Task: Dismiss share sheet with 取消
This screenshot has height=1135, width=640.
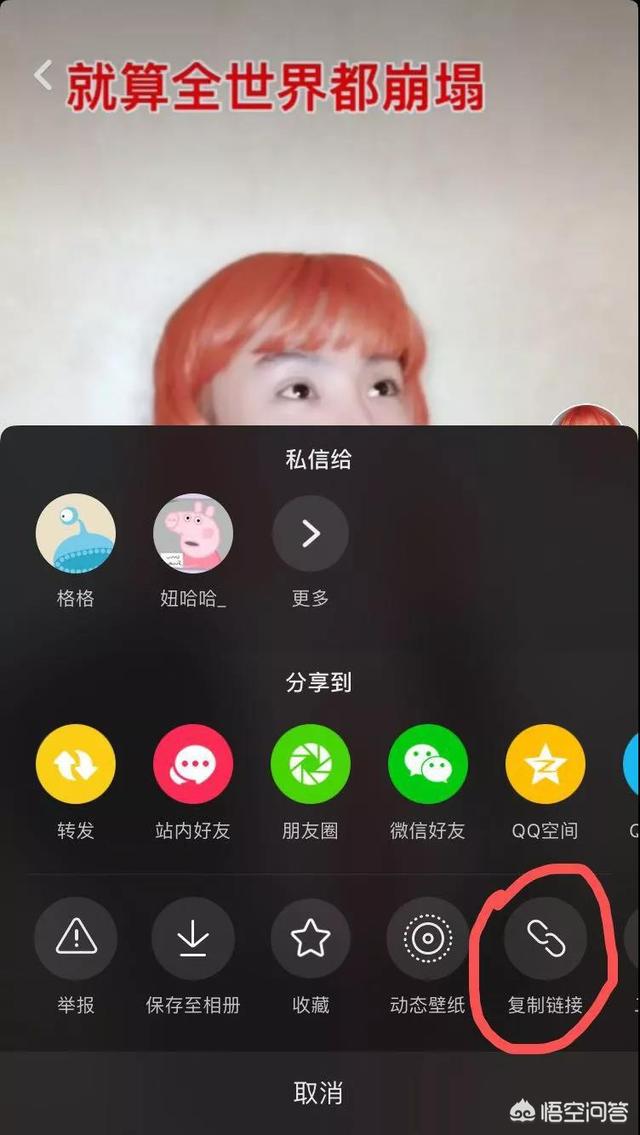Action: pos(319,1093)
